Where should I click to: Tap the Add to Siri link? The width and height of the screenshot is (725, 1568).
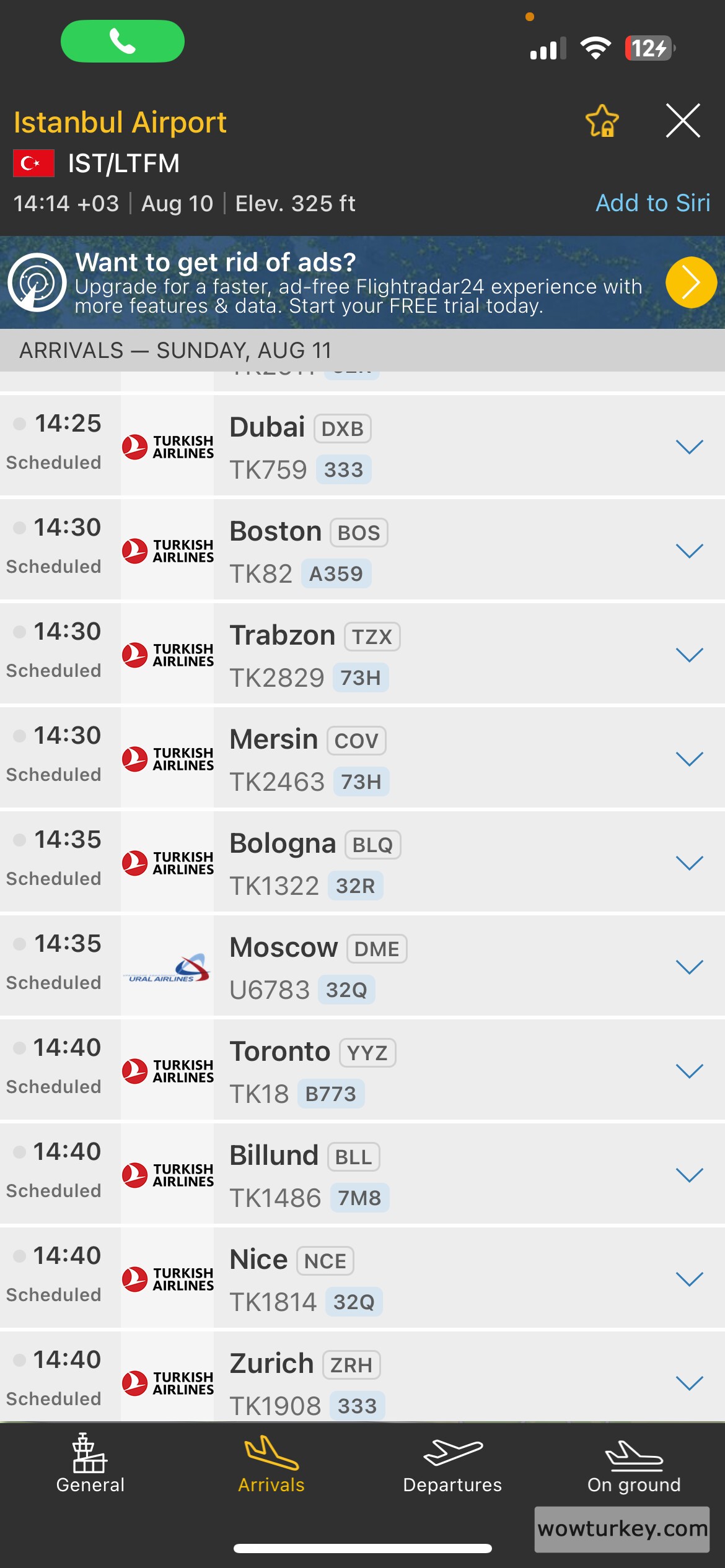click(652, 203)
